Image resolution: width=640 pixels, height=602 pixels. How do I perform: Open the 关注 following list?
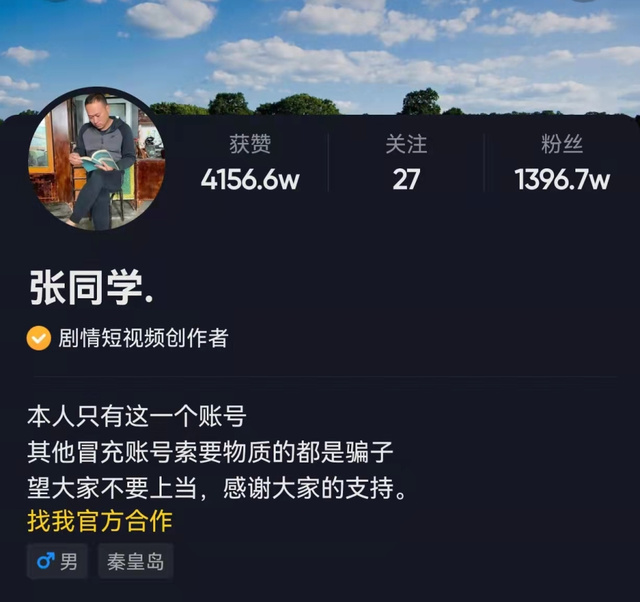coord(406,164)
